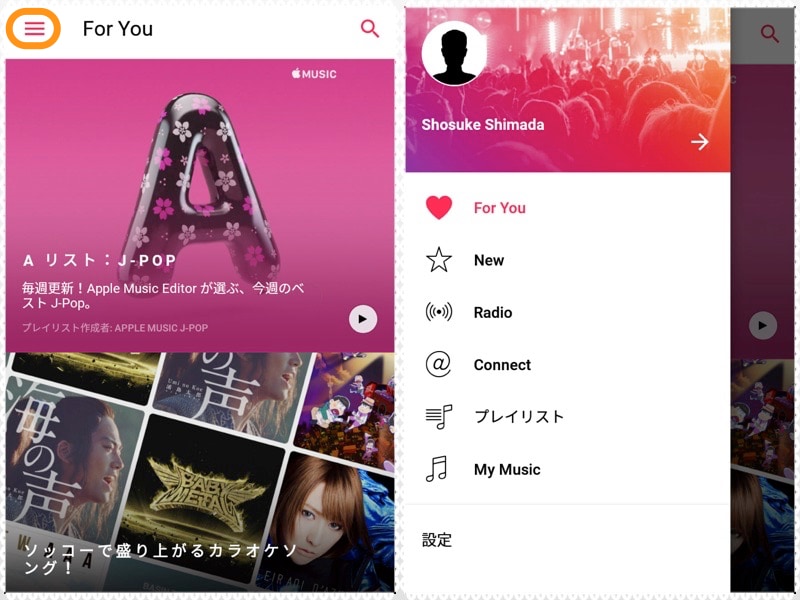The height and width of the screenshot is (600, 800).
Task: Go to the New section
Action: click(488, 260)
